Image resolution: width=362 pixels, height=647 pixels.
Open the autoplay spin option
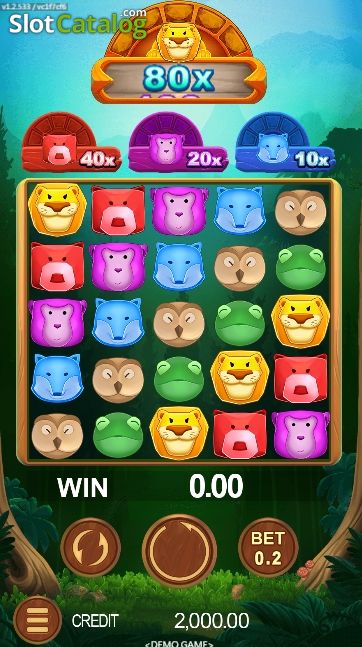tap(90, 547)
